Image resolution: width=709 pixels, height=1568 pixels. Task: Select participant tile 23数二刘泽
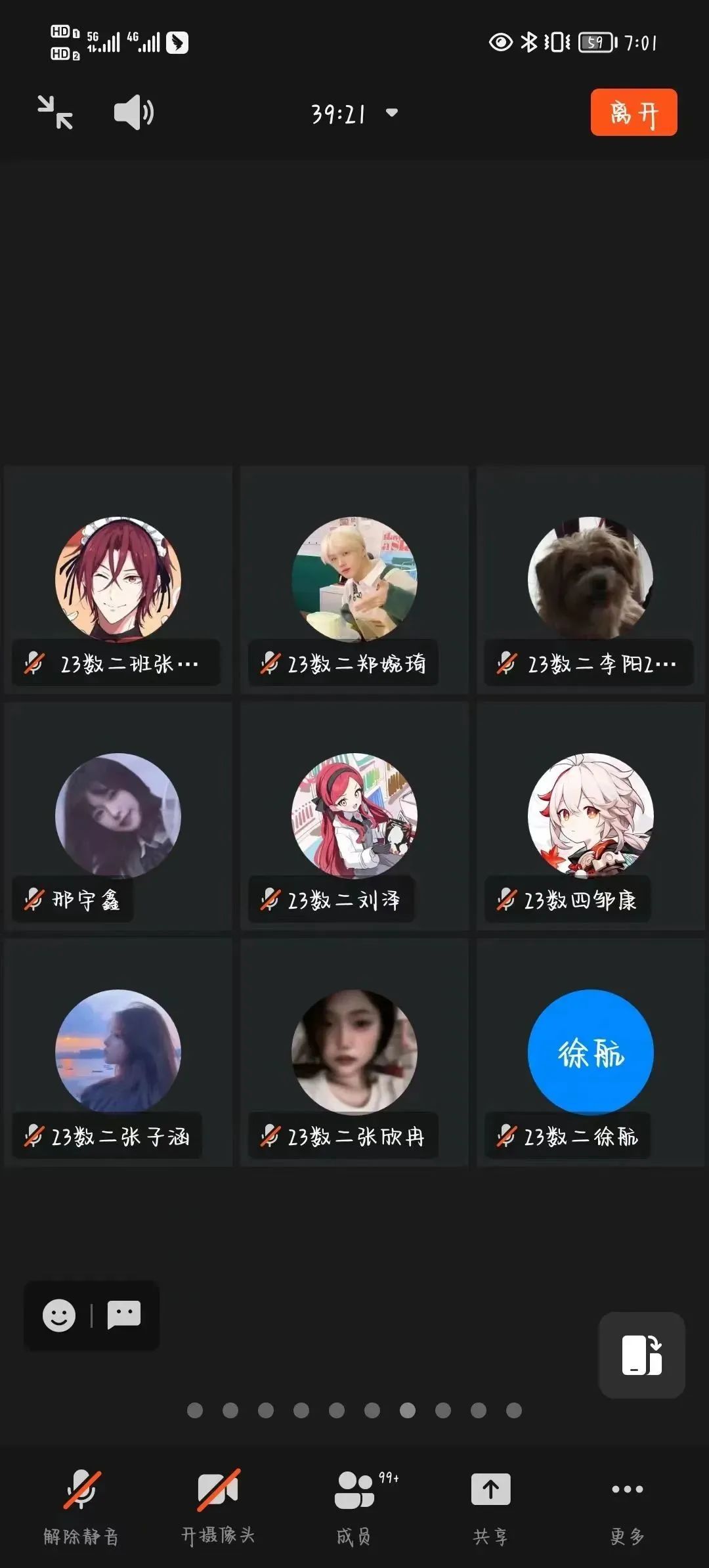(354, 816)
